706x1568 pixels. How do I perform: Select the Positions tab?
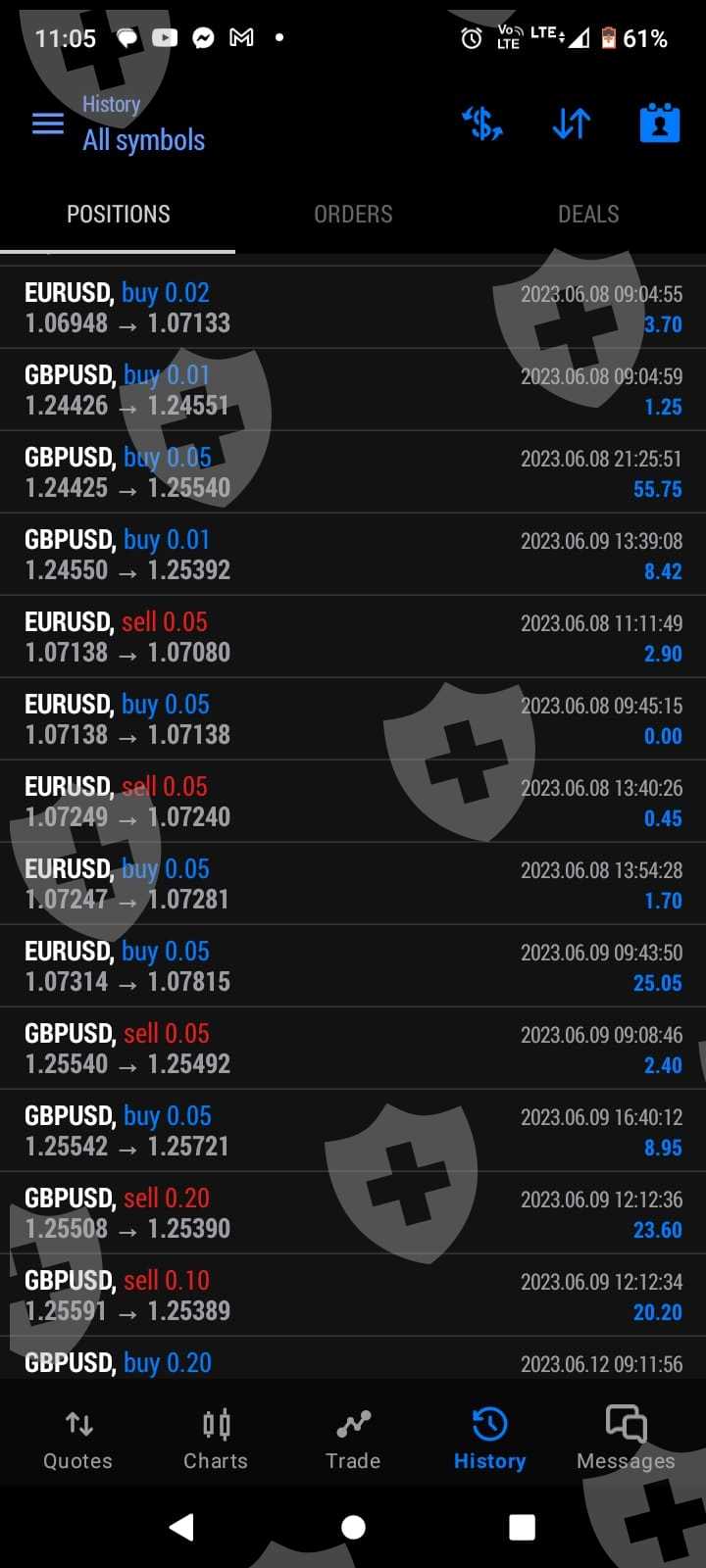tap(118, 215)
